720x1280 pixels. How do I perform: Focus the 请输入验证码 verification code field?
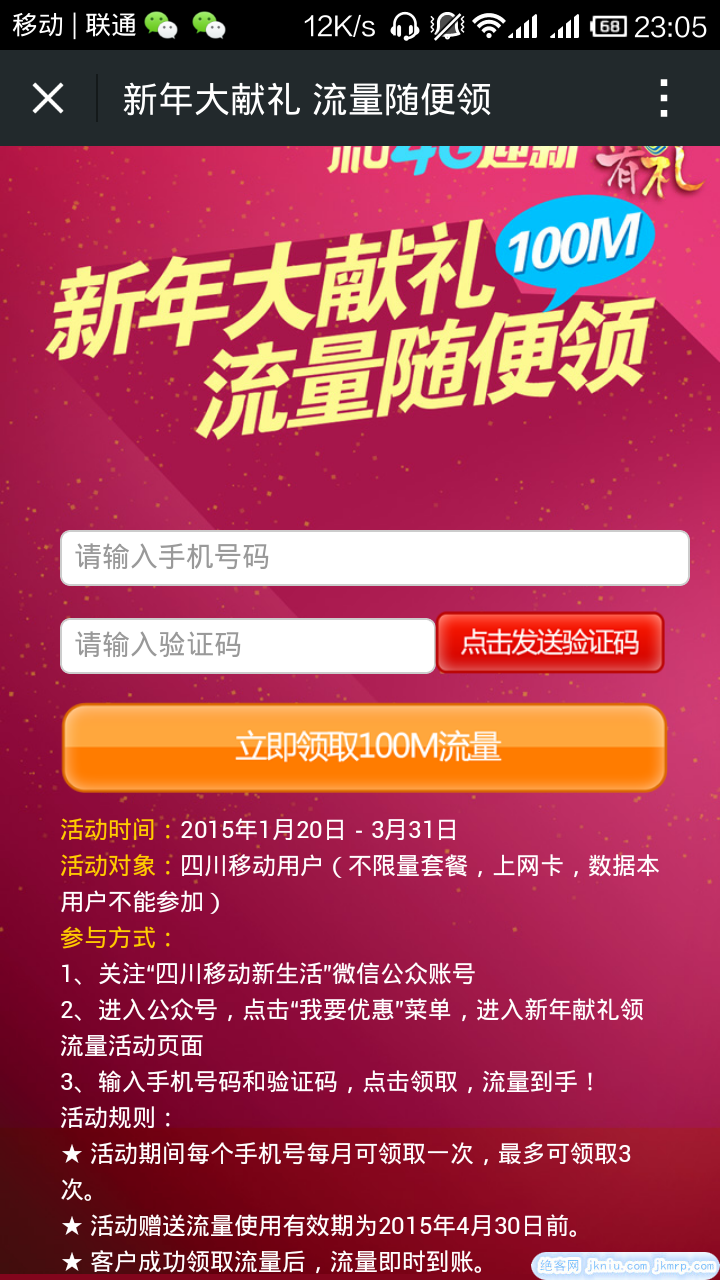point(247,645)
